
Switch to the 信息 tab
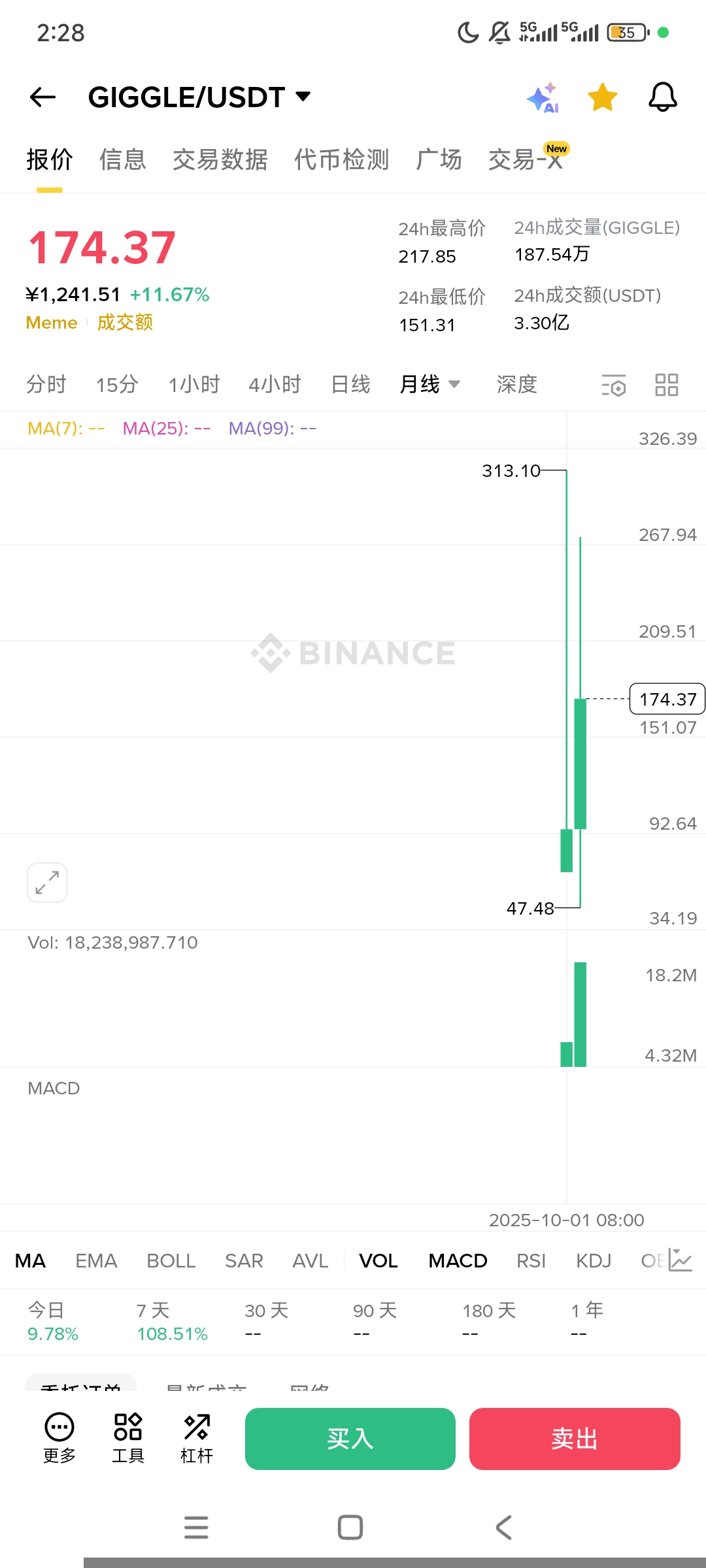[123, 159]
